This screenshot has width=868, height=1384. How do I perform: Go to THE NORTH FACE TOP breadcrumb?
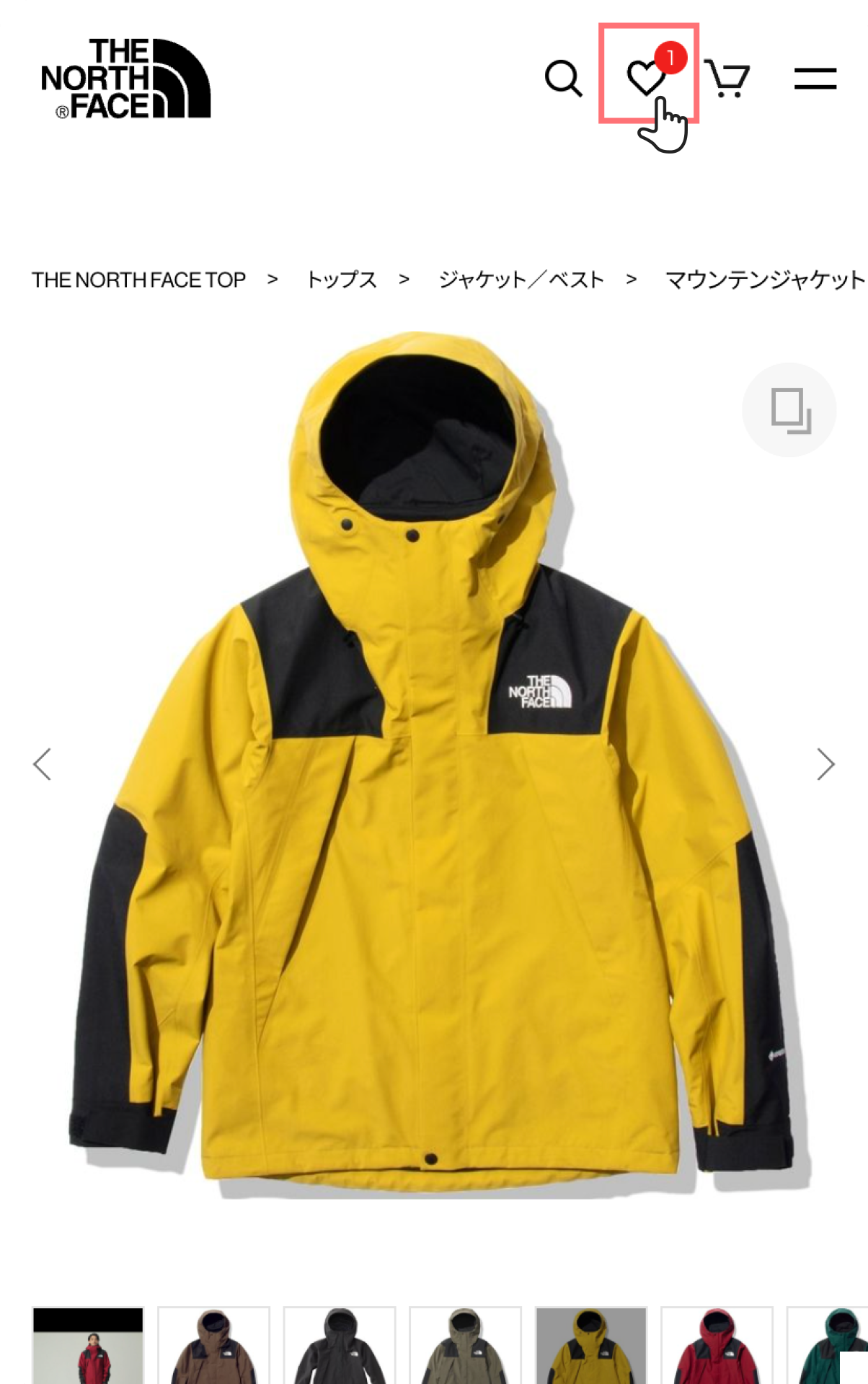pyautogui.click(x=138, y=280)
